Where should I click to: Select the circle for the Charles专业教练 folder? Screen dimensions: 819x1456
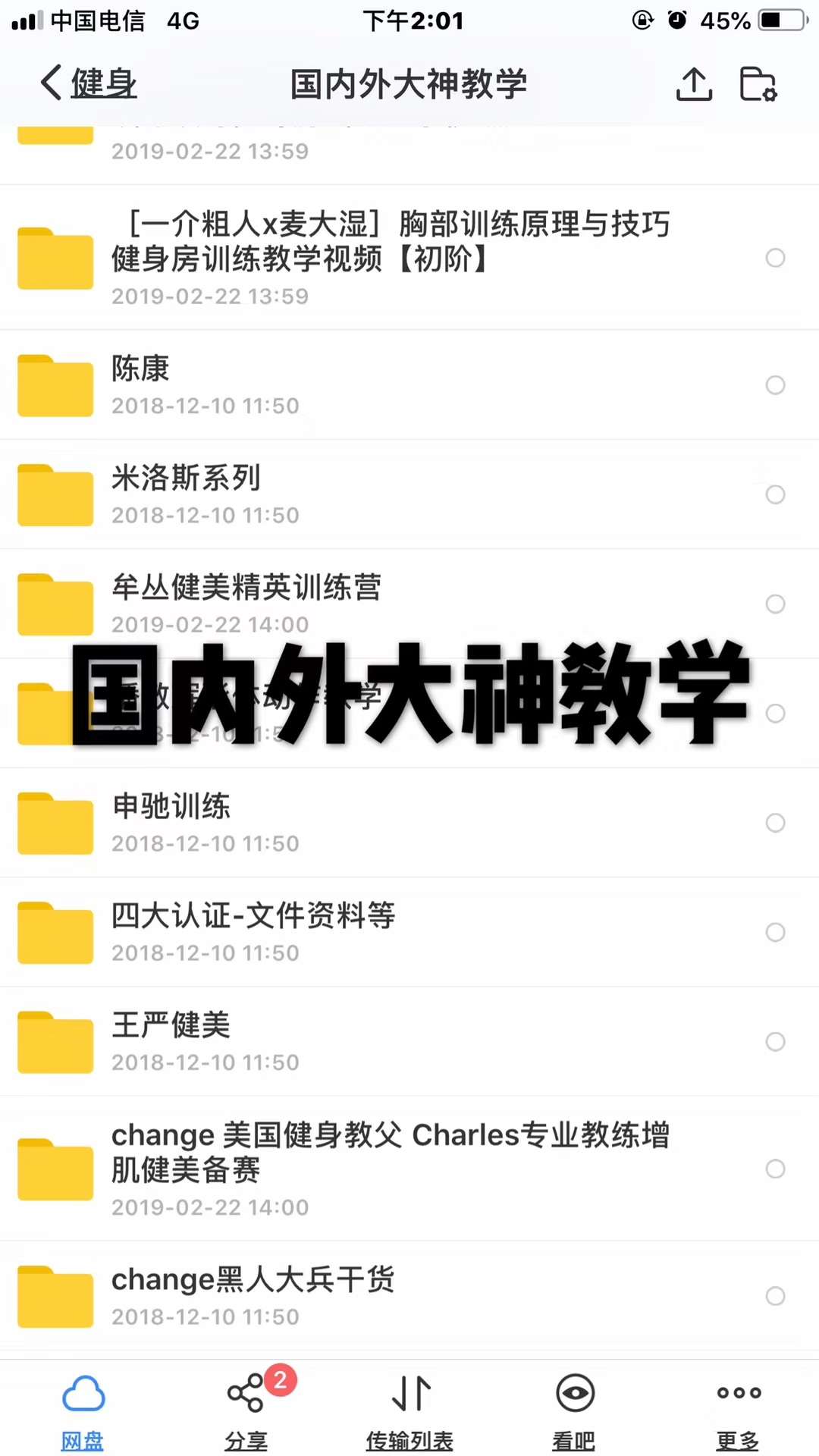(775, 1169)
